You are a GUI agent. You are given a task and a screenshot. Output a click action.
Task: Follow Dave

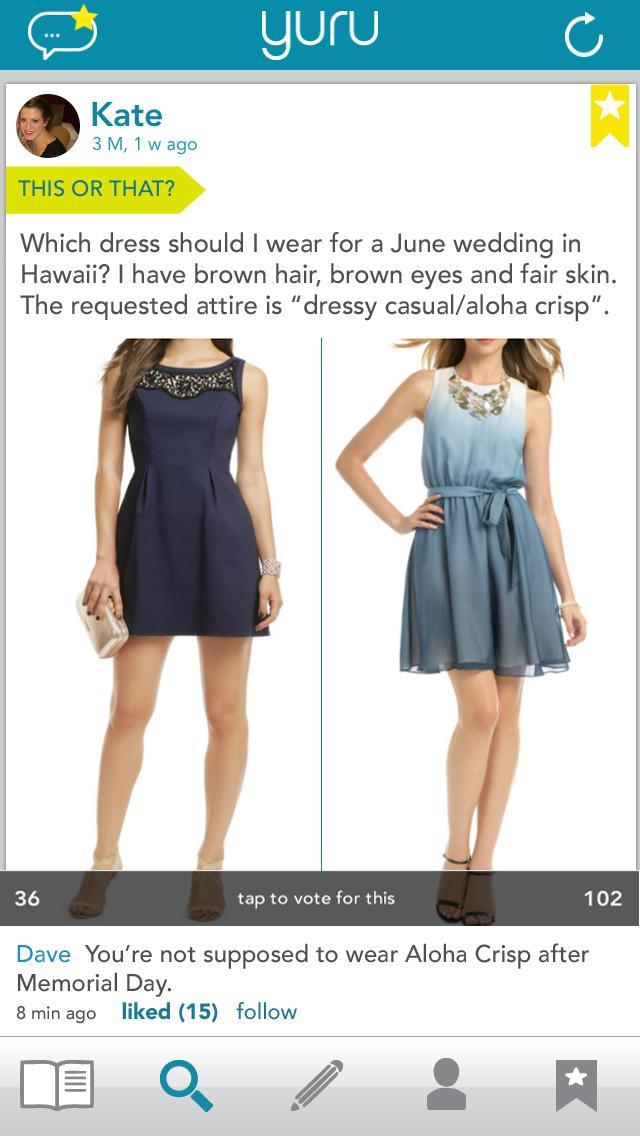(x=266, y=1011)
